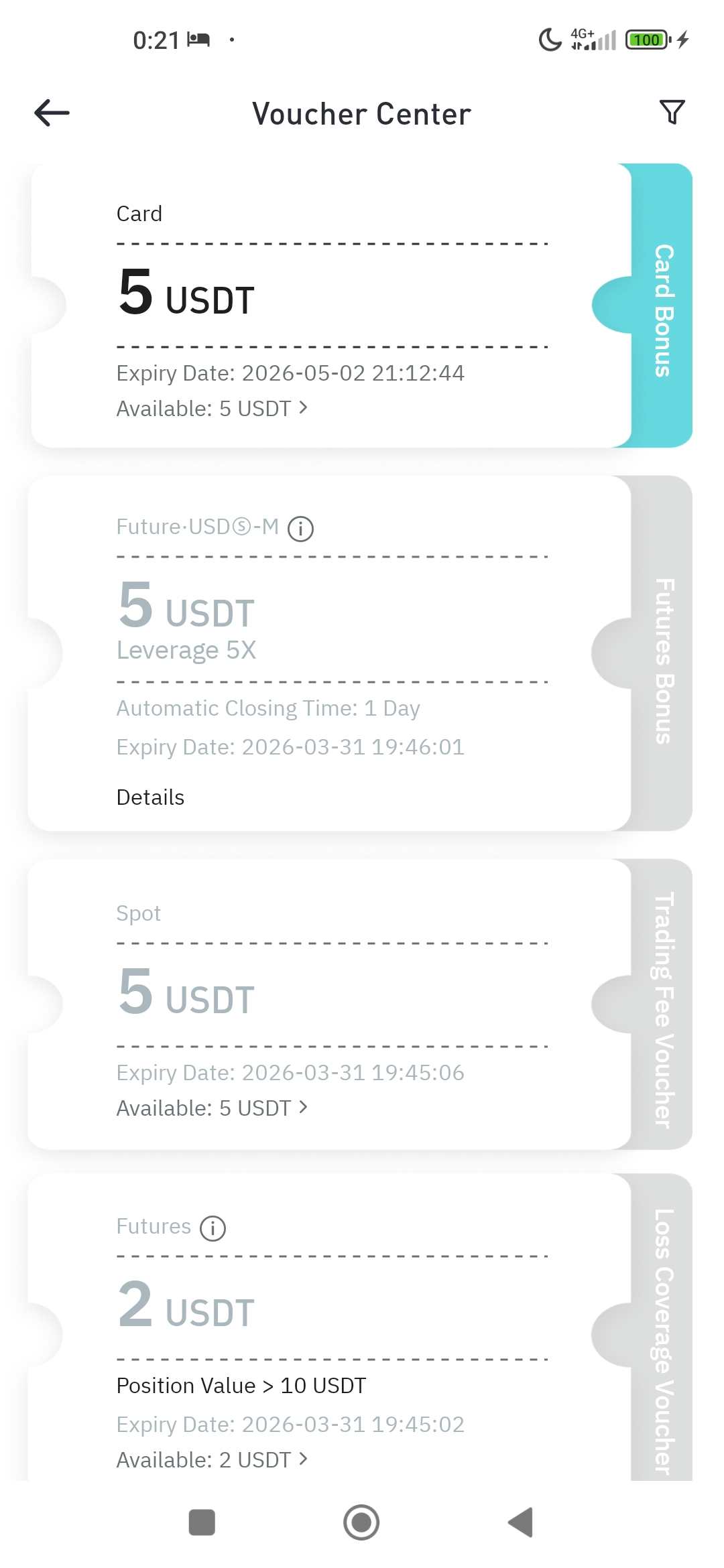Viewport: 724px width, 1568px height.
Task: Show info for Future USDⓈ-M voucher
Action: tap(300, 529)
